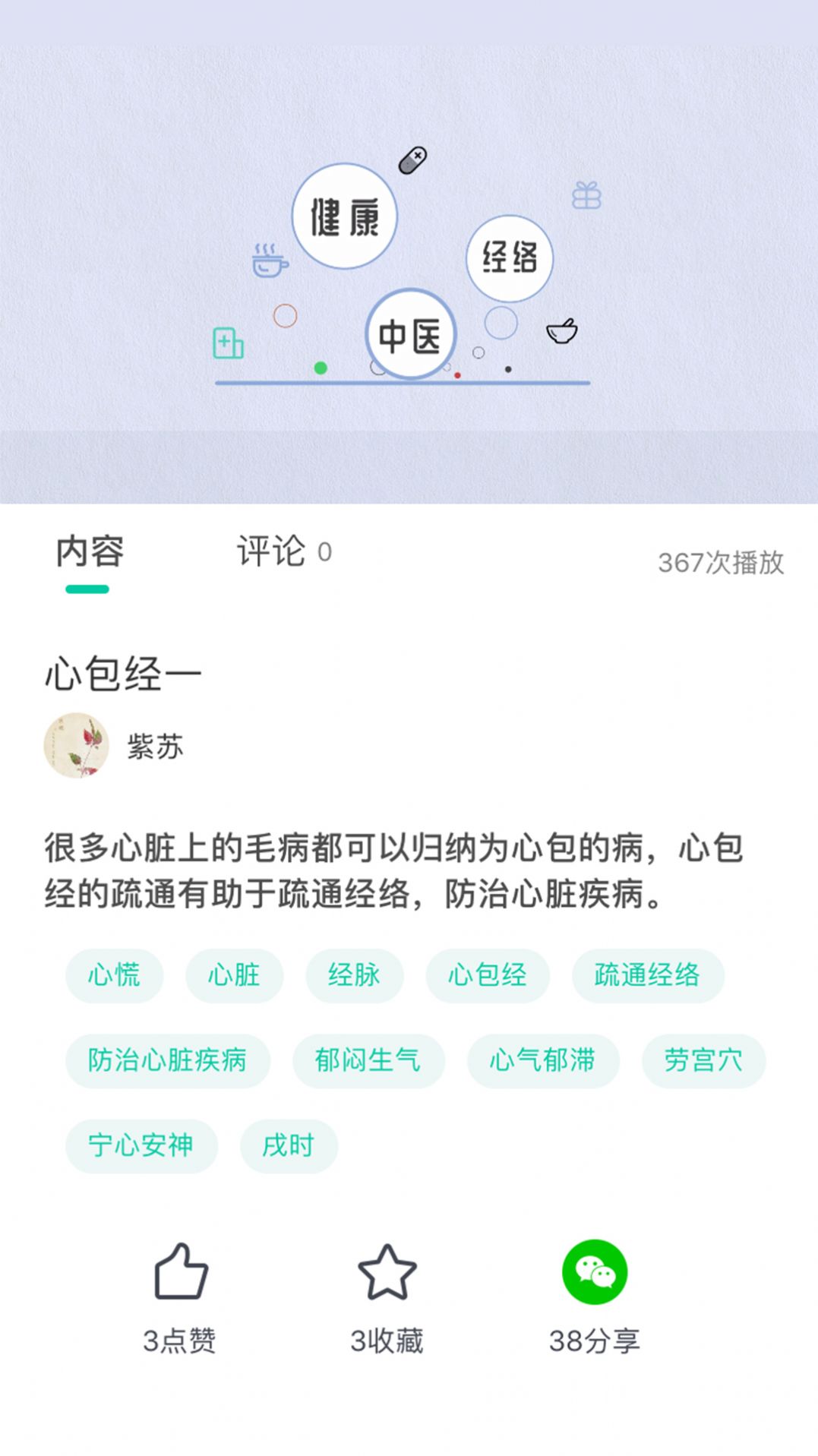Share via the WeChat icon
The height and width of the screenshot is (1456, 818).
(594, 1272)
